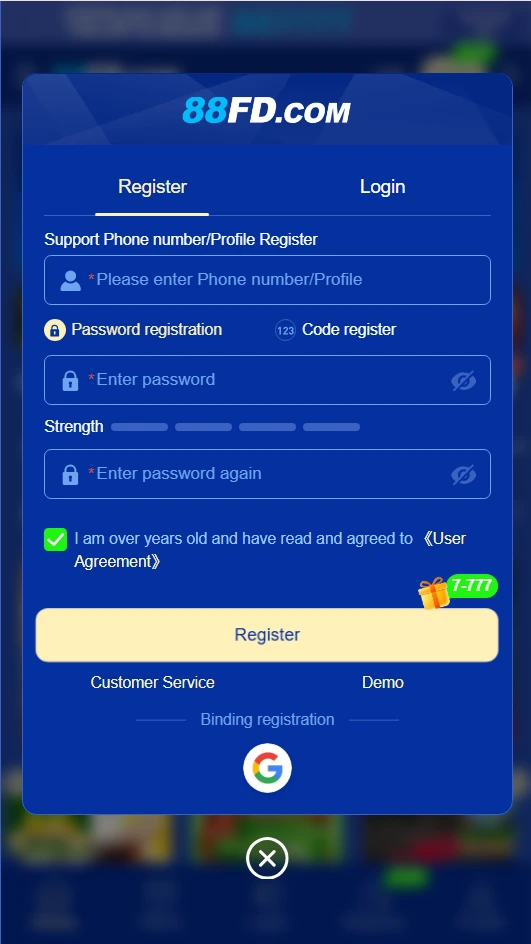This screenshot has height=944, width=531.
Task: Tap the Enter password field
Action: click(267, 380)
